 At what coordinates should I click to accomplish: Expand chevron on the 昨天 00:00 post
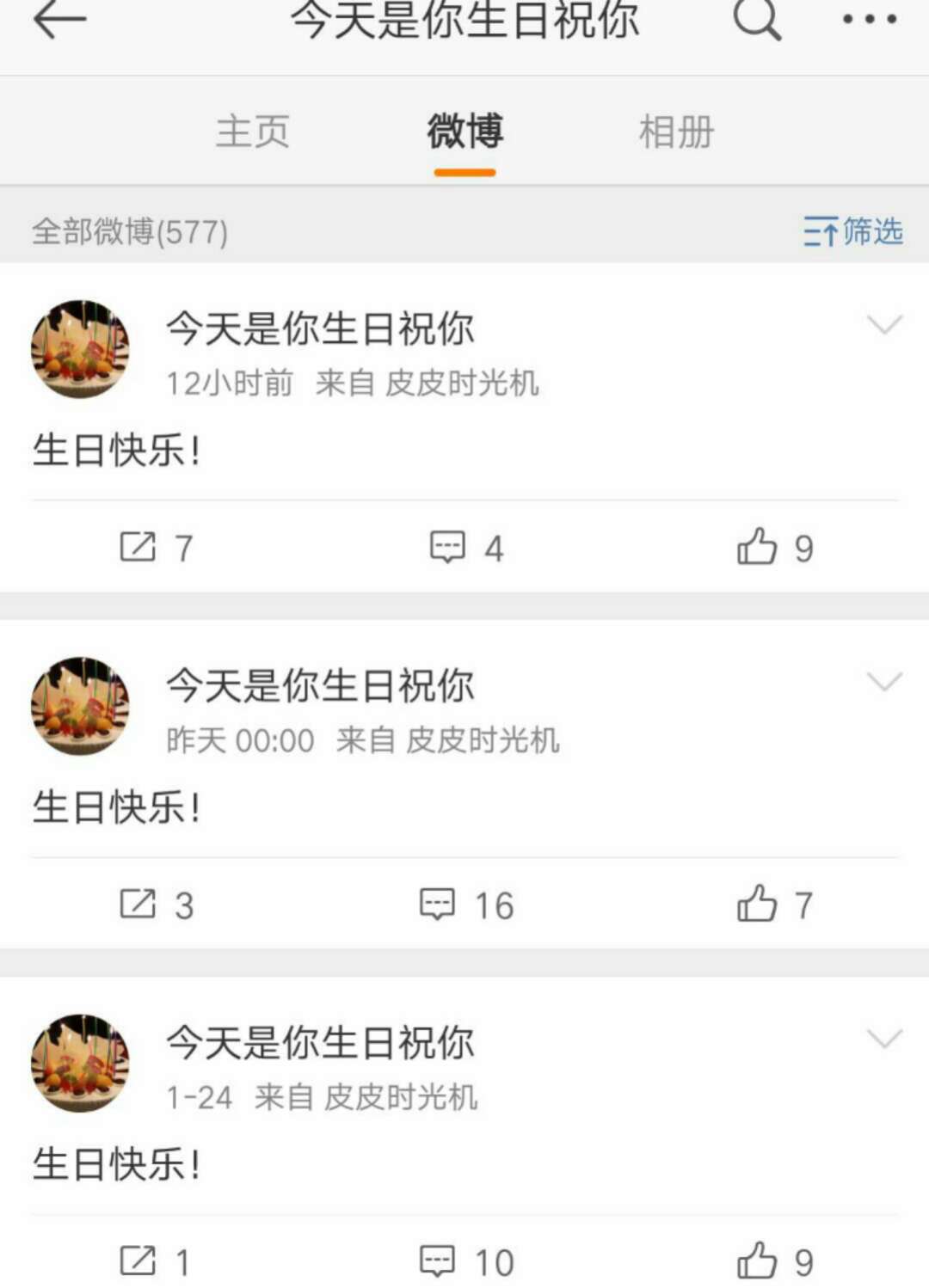[883, 682]
